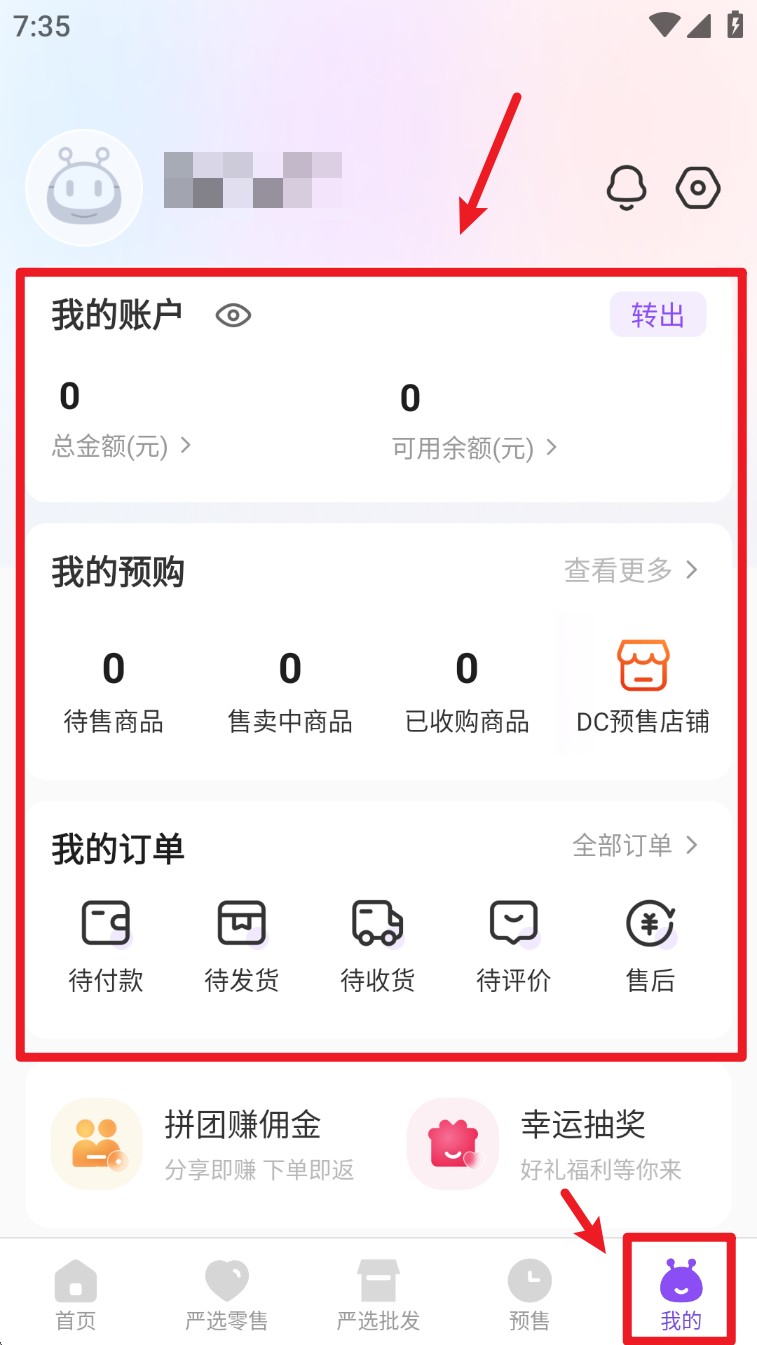757x1345 pixels.
Task: Open the notification bell icon
Action: click(x=626, y=187)
